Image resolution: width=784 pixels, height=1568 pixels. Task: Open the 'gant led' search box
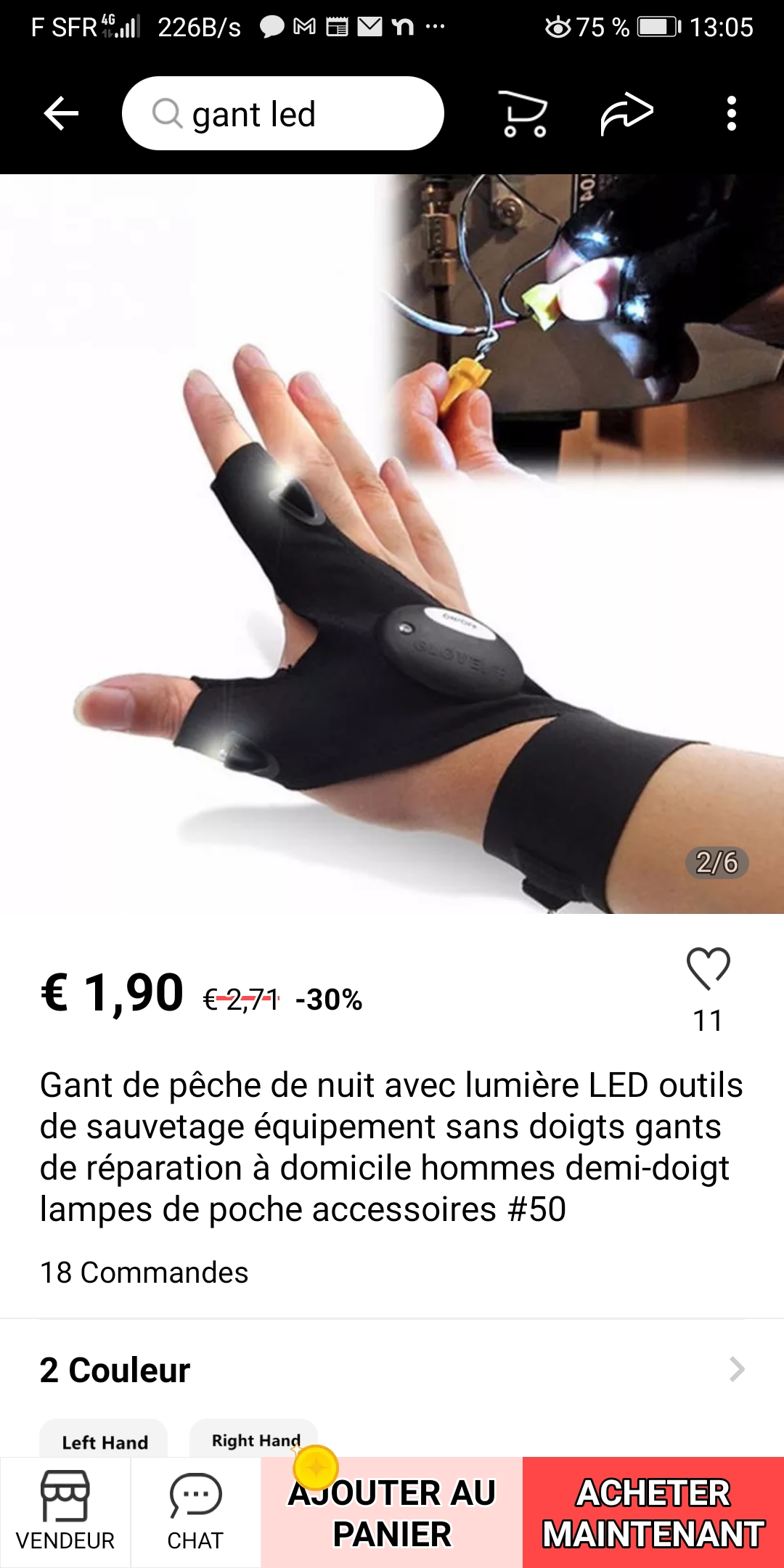coord(283,113)
